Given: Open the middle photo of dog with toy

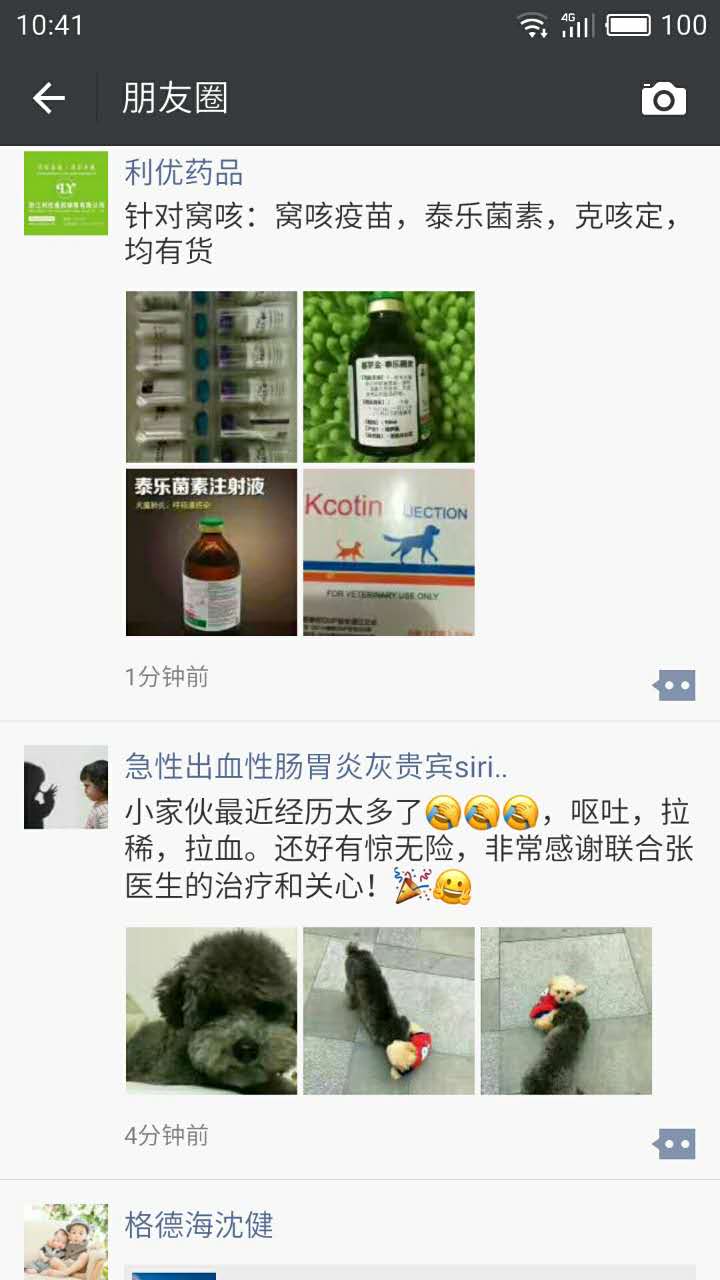Looking at the screenshot, I should click(389, 1010).
